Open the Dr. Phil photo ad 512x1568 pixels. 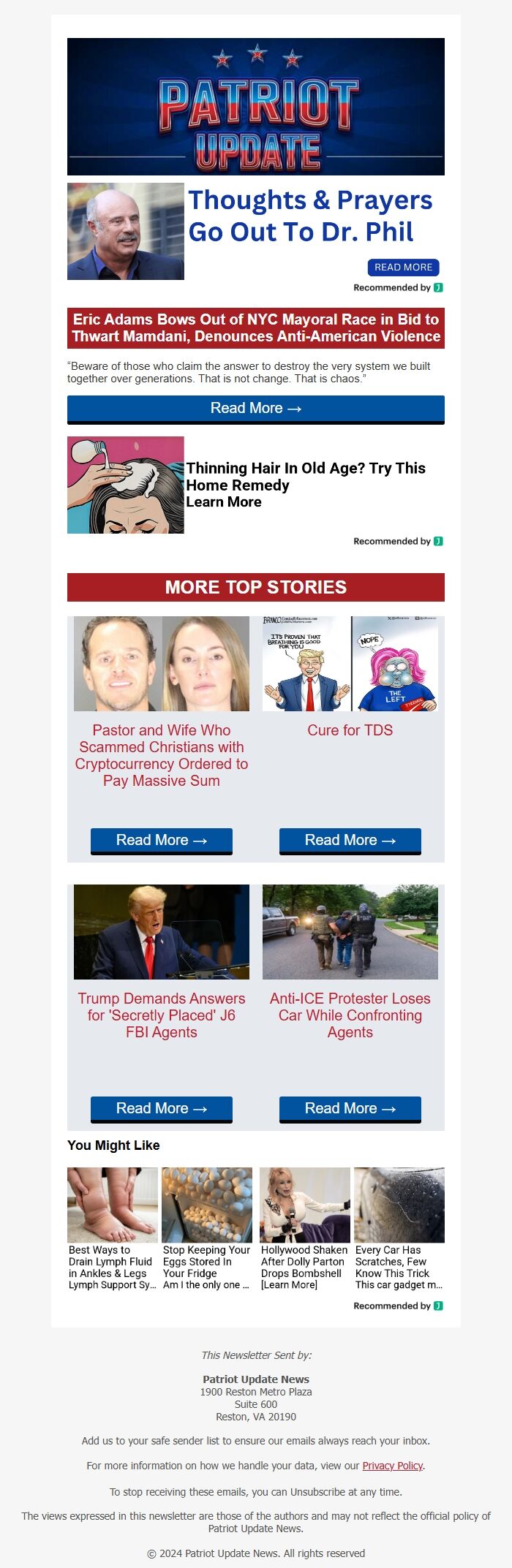coord(126,232)
